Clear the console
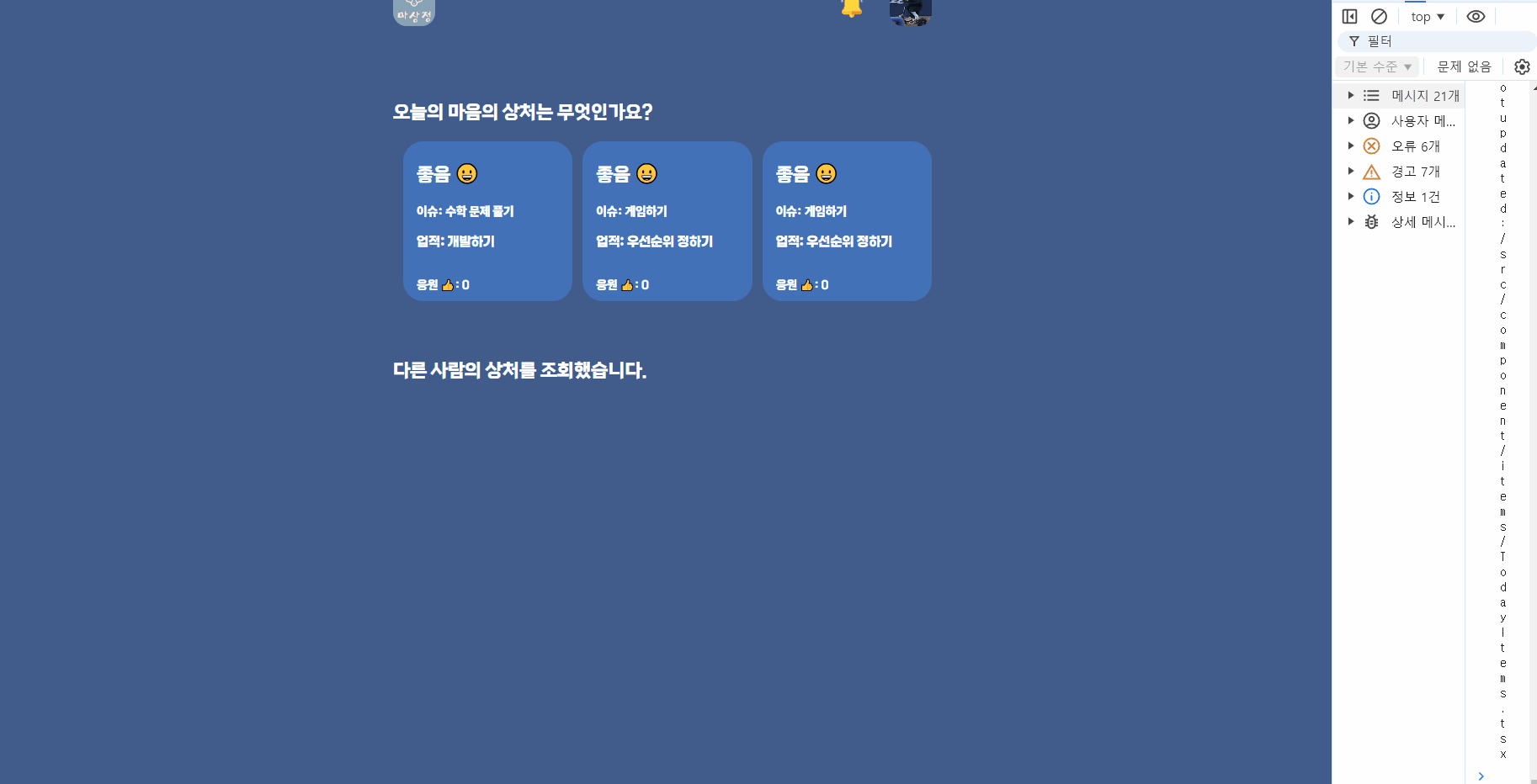Screen dimensions: 1537x784 (x=1379, y=16)
